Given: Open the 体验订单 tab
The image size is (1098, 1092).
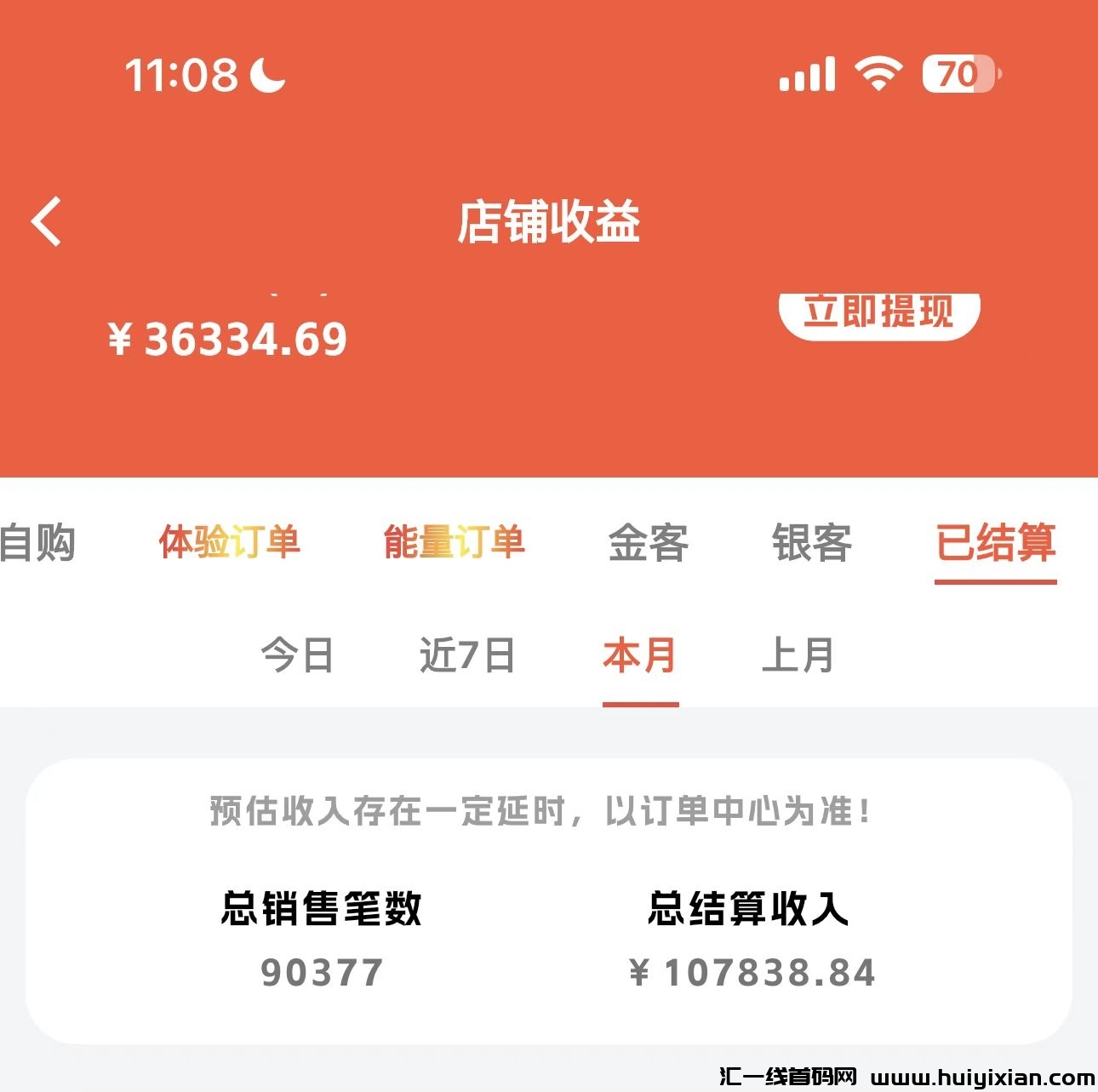Looking at the screenshot, I should 230,543.
